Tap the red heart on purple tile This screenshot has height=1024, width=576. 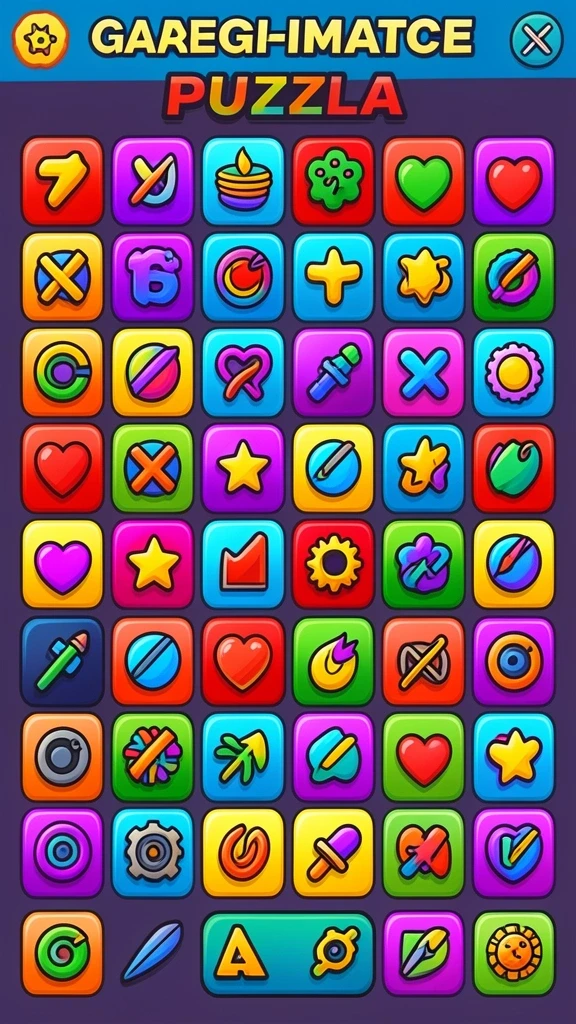point(514,181)
